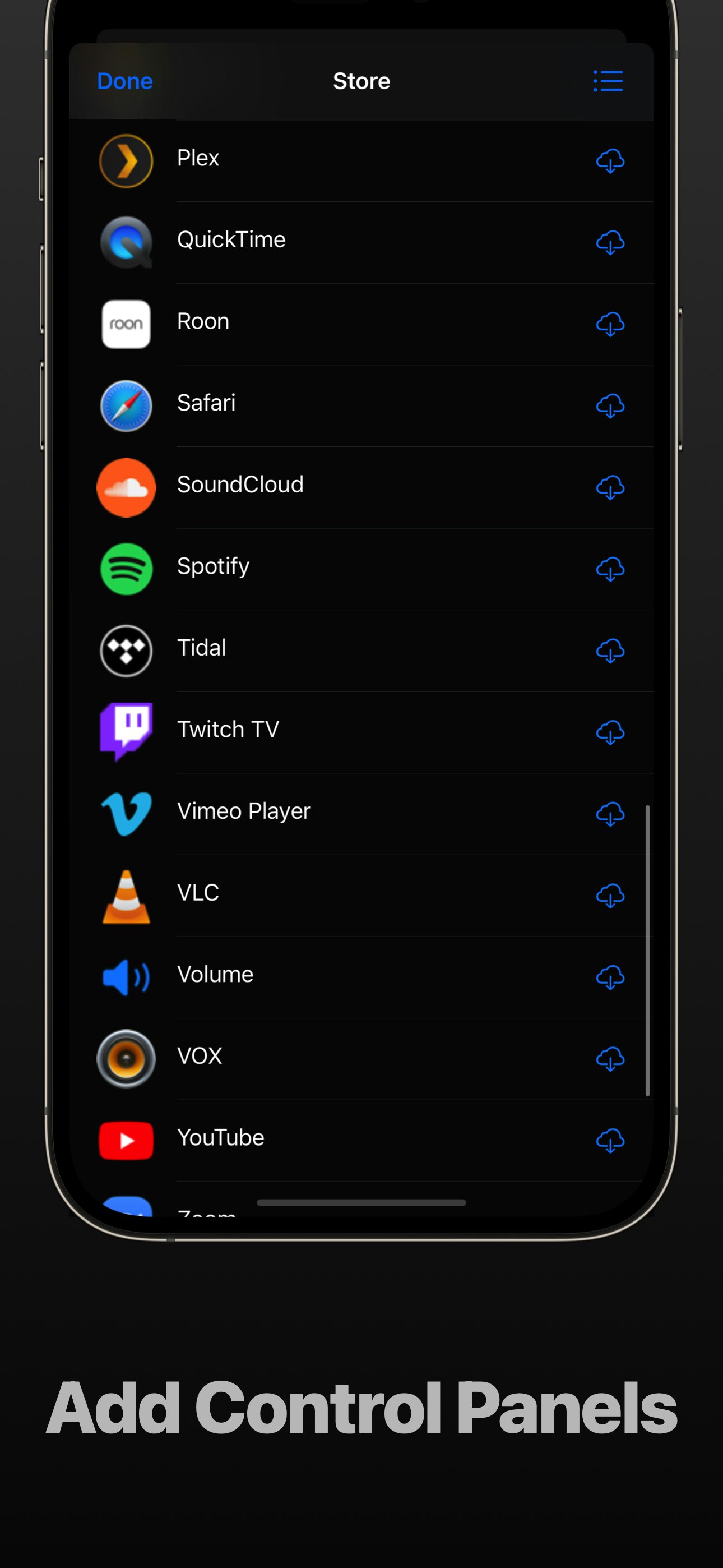The width and height of the screenshot is (723, 1568).
Task: Download the YouTube control panel
Action: 610,1141
